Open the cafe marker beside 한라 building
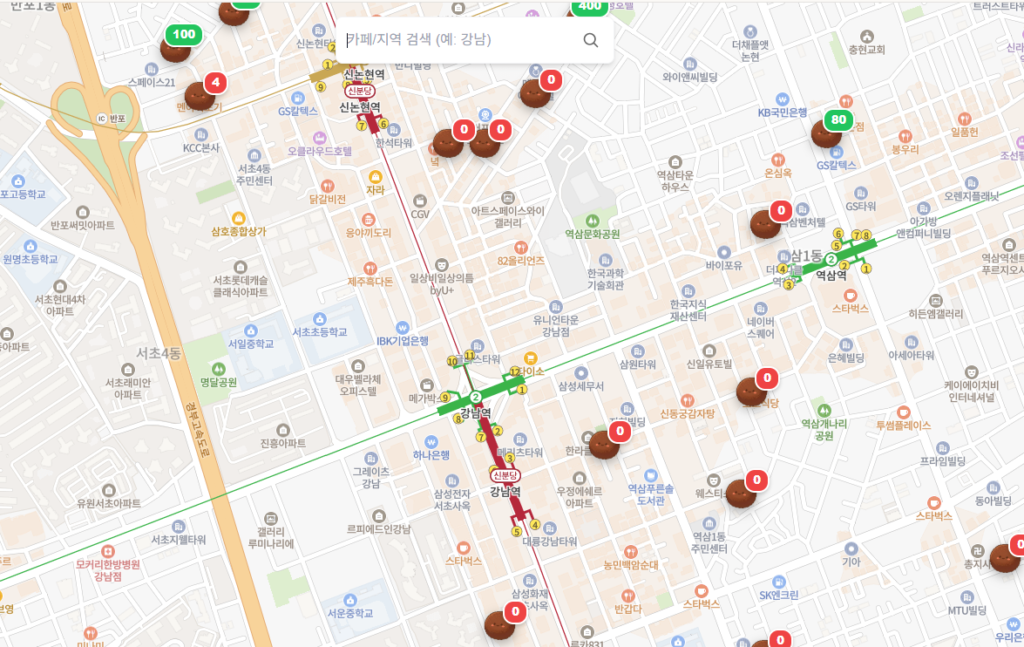The width and height of the screenshot is (1024, 647). [x=604, y=444]
